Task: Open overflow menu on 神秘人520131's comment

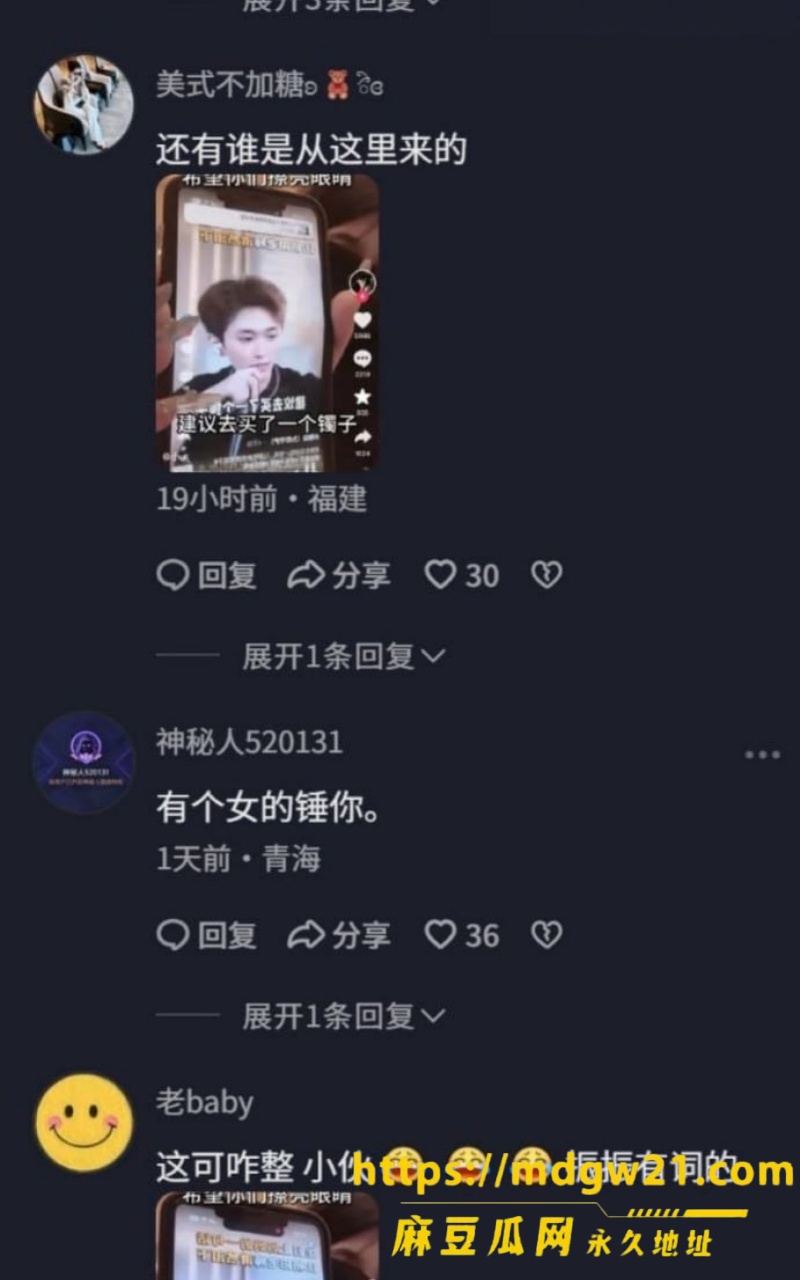Action: coord(762,755)
